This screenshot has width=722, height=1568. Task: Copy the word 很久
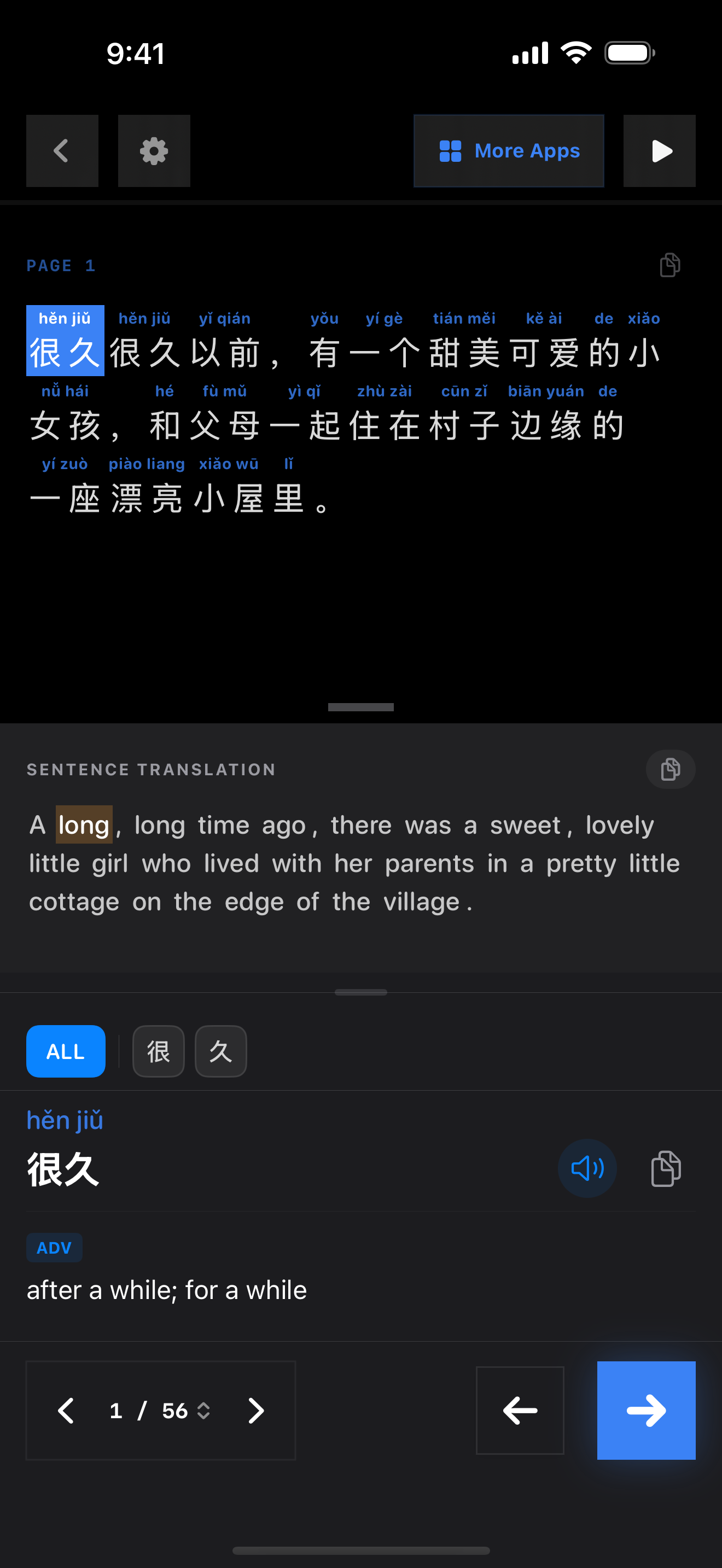[665, 1168]
